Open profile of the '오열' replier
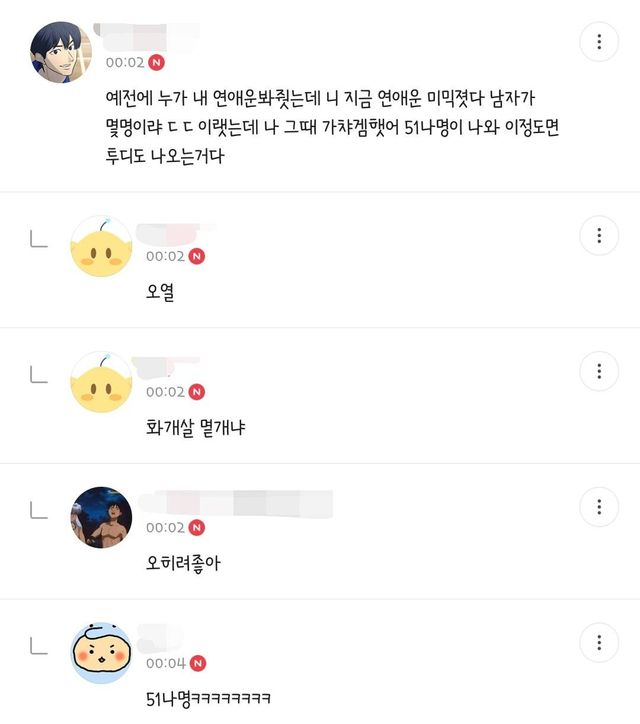The width and height of the screenshot is (640, 724). (102, 246)
